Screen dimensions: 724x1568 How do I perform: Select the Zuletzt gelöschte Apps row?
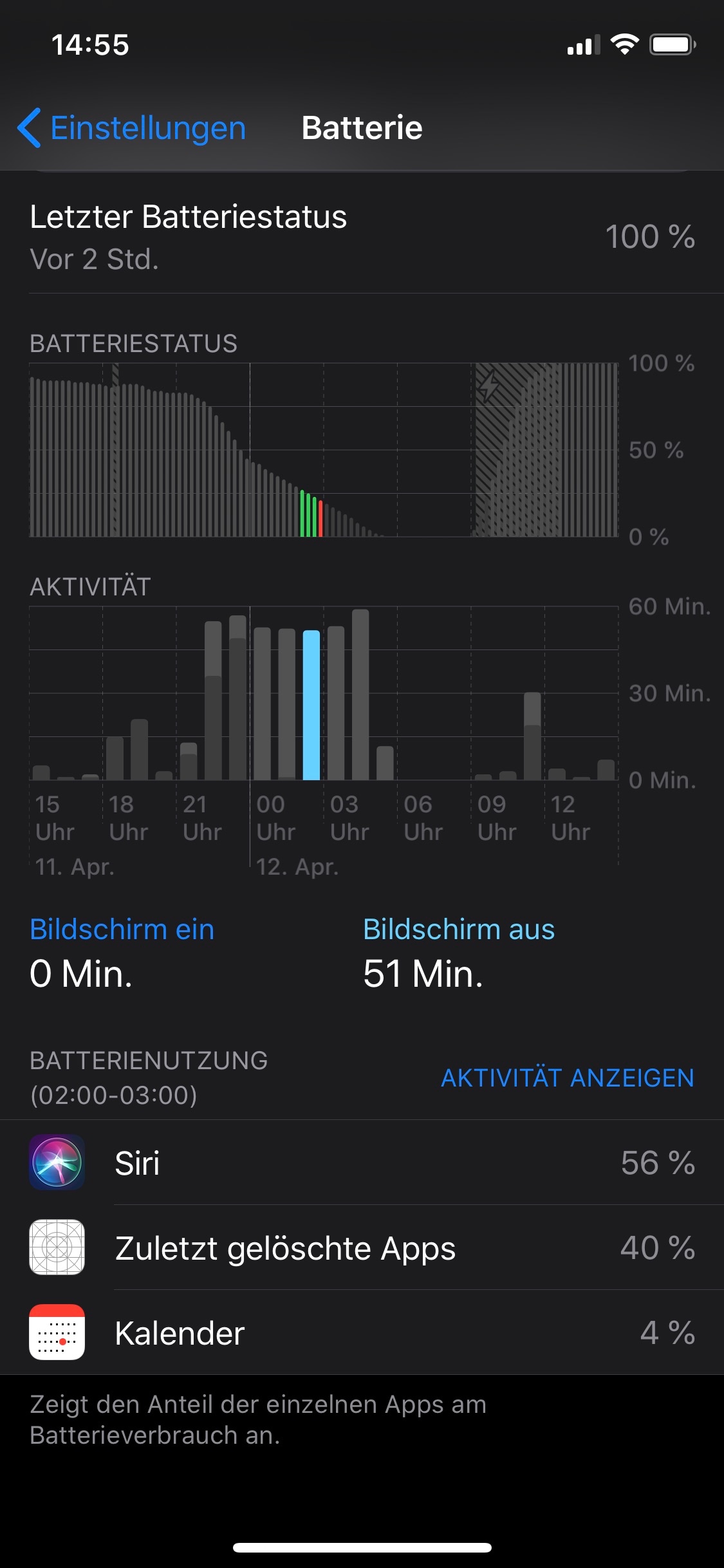point(362,1247)
